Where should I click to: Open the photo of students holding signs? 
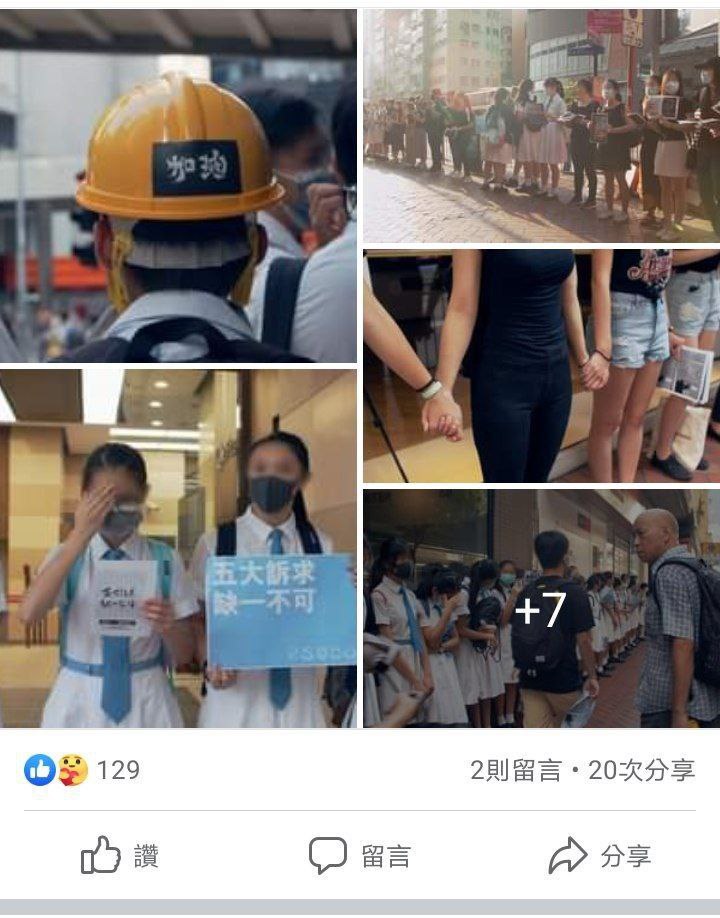pyautogui.click(x=178, y=548)
